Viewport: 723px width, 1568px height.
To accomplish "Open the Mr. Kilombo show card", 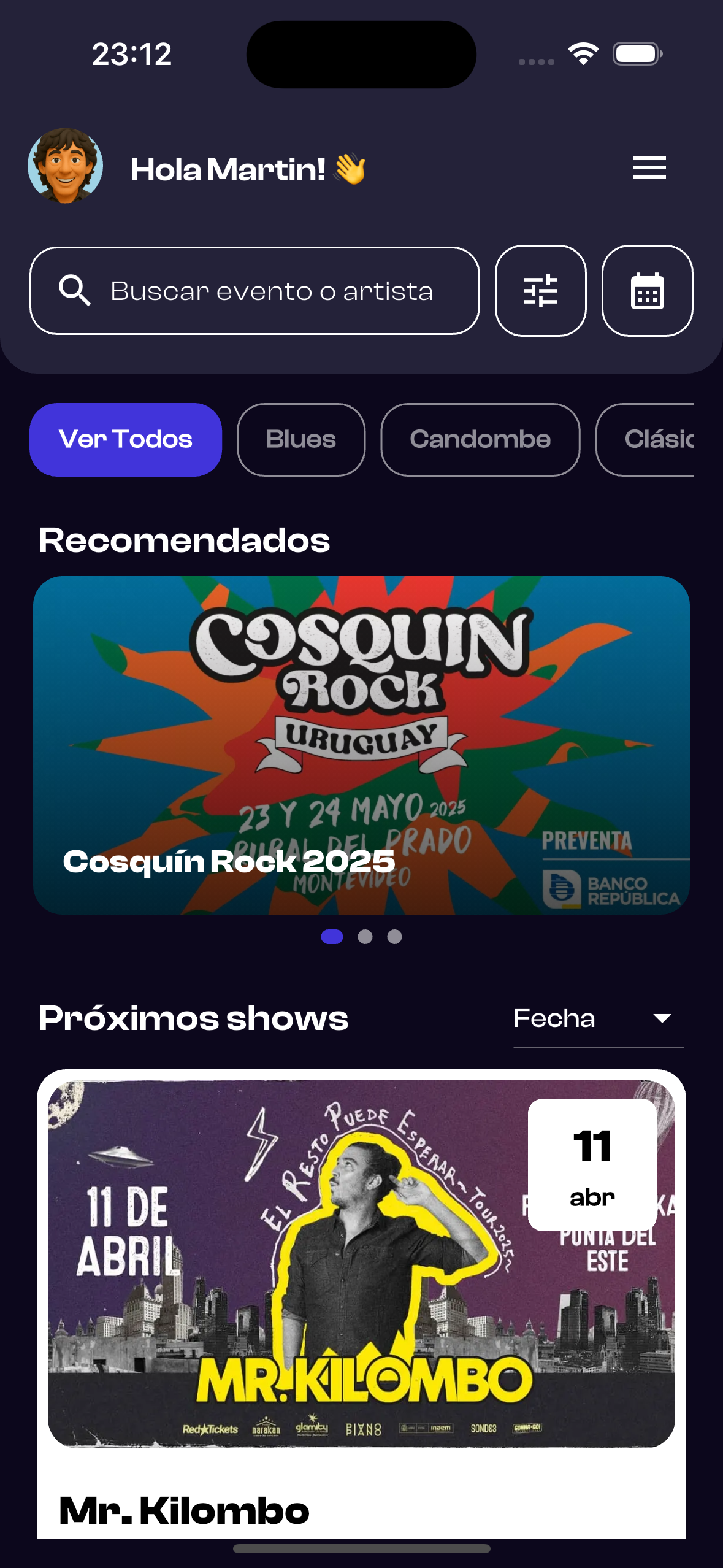I will (361, 1288).
